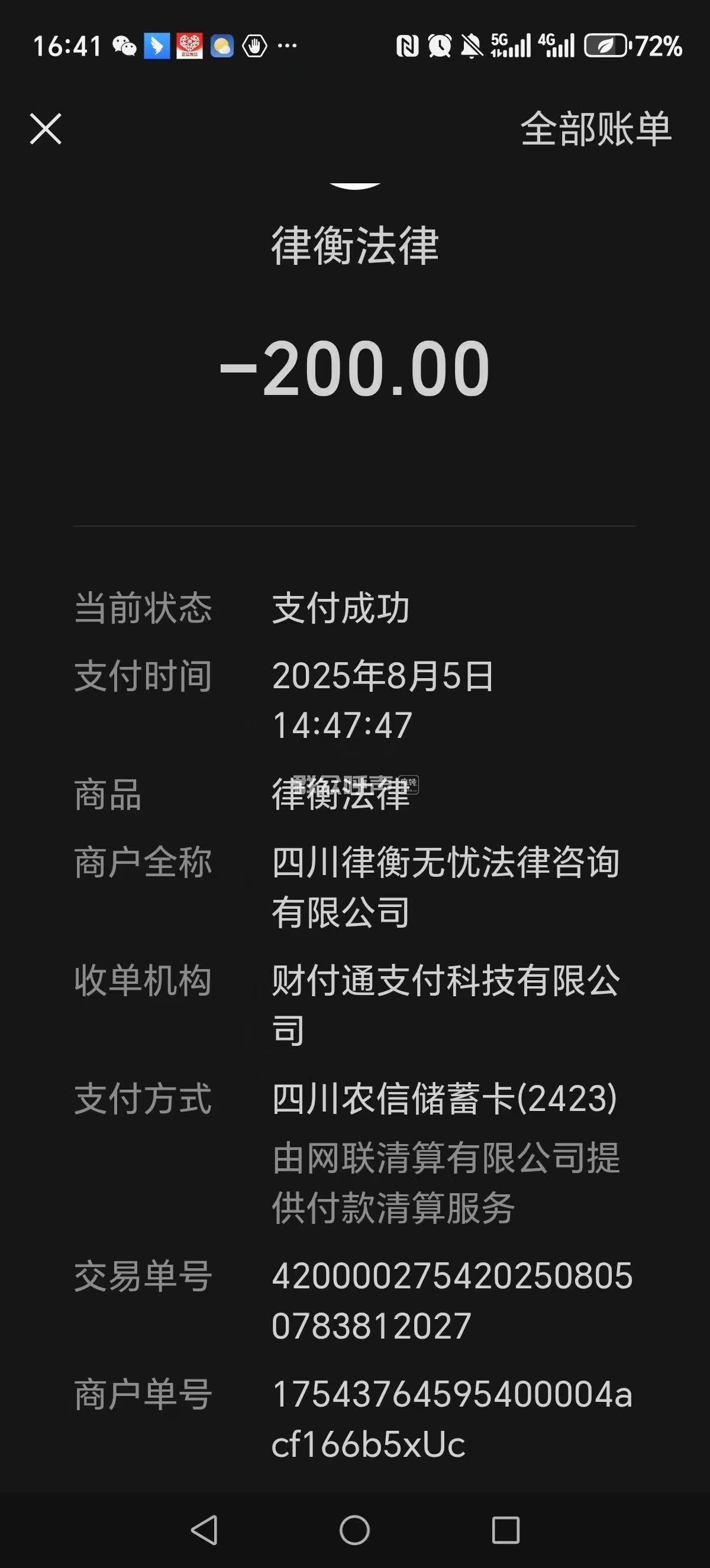
Task: Go to home via navigation bar
Action: [x=354, y=1530]
